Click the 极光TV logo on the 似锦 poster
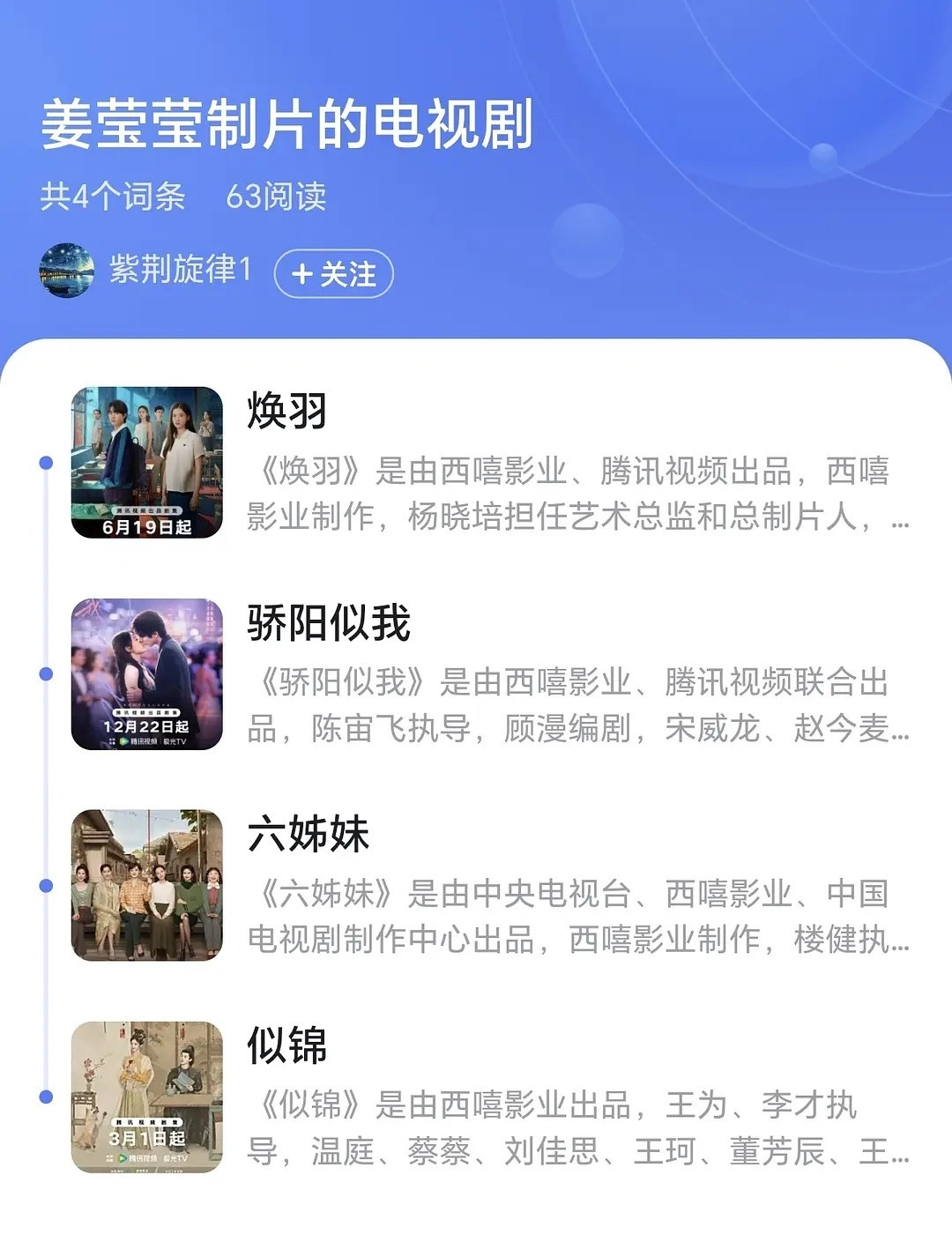952x1242 pixels. [x=175, y=1157]
